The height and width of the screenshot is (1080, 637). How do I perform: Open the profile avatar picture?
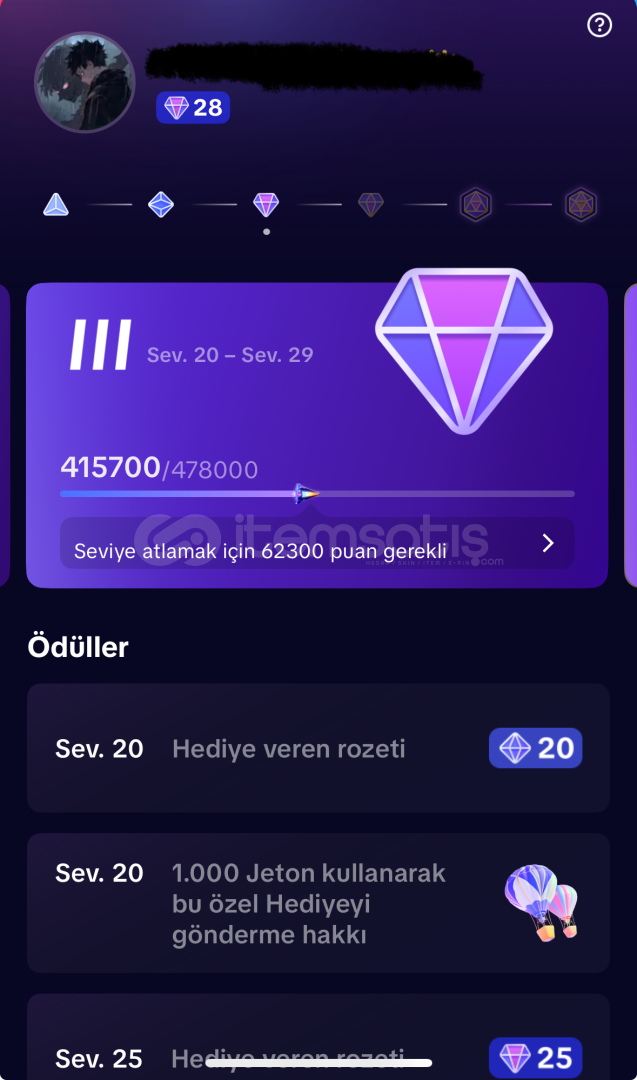85,82
